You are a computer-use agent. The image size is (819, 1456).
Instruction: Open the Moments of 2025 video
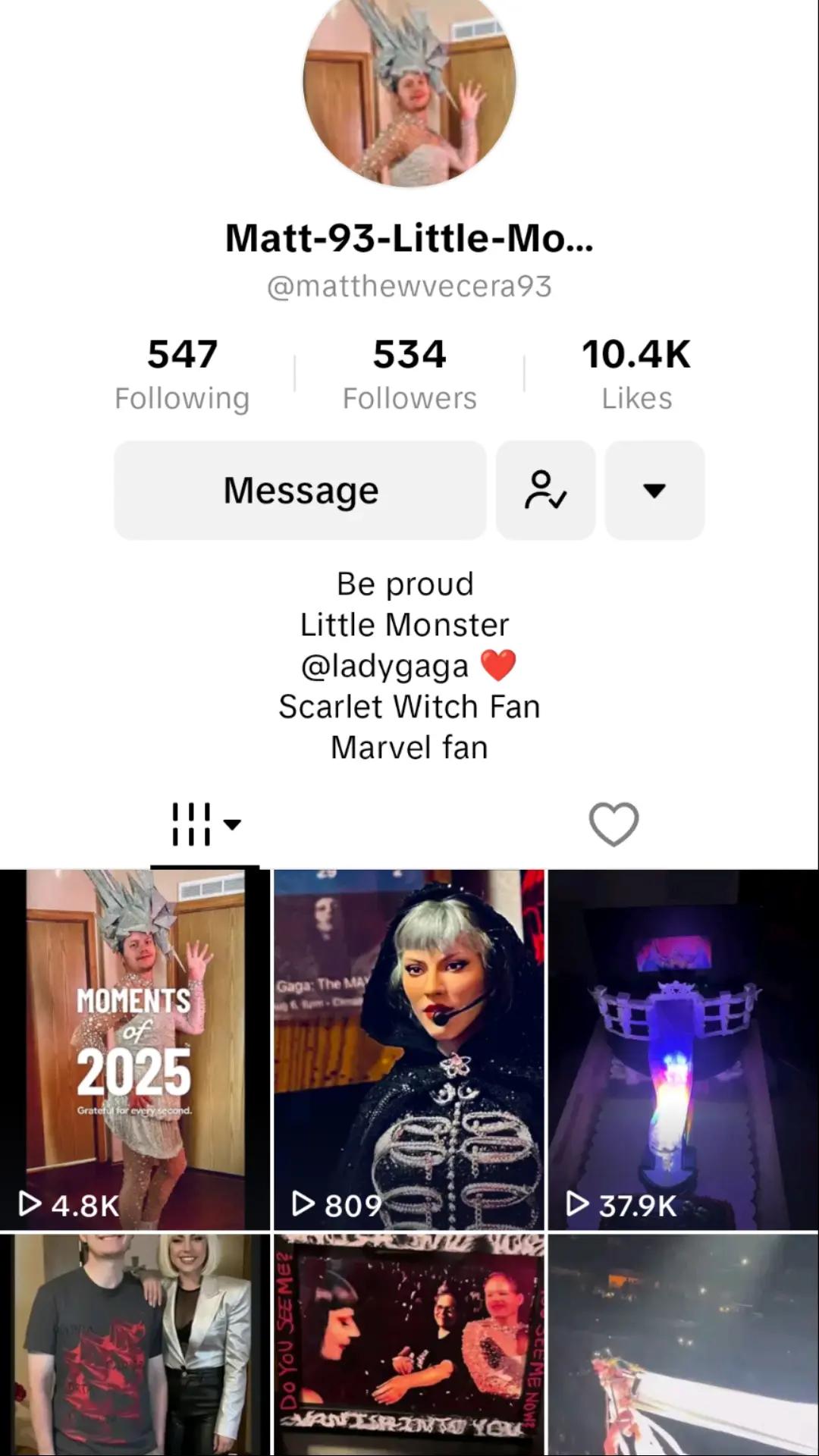[135, 1050]
